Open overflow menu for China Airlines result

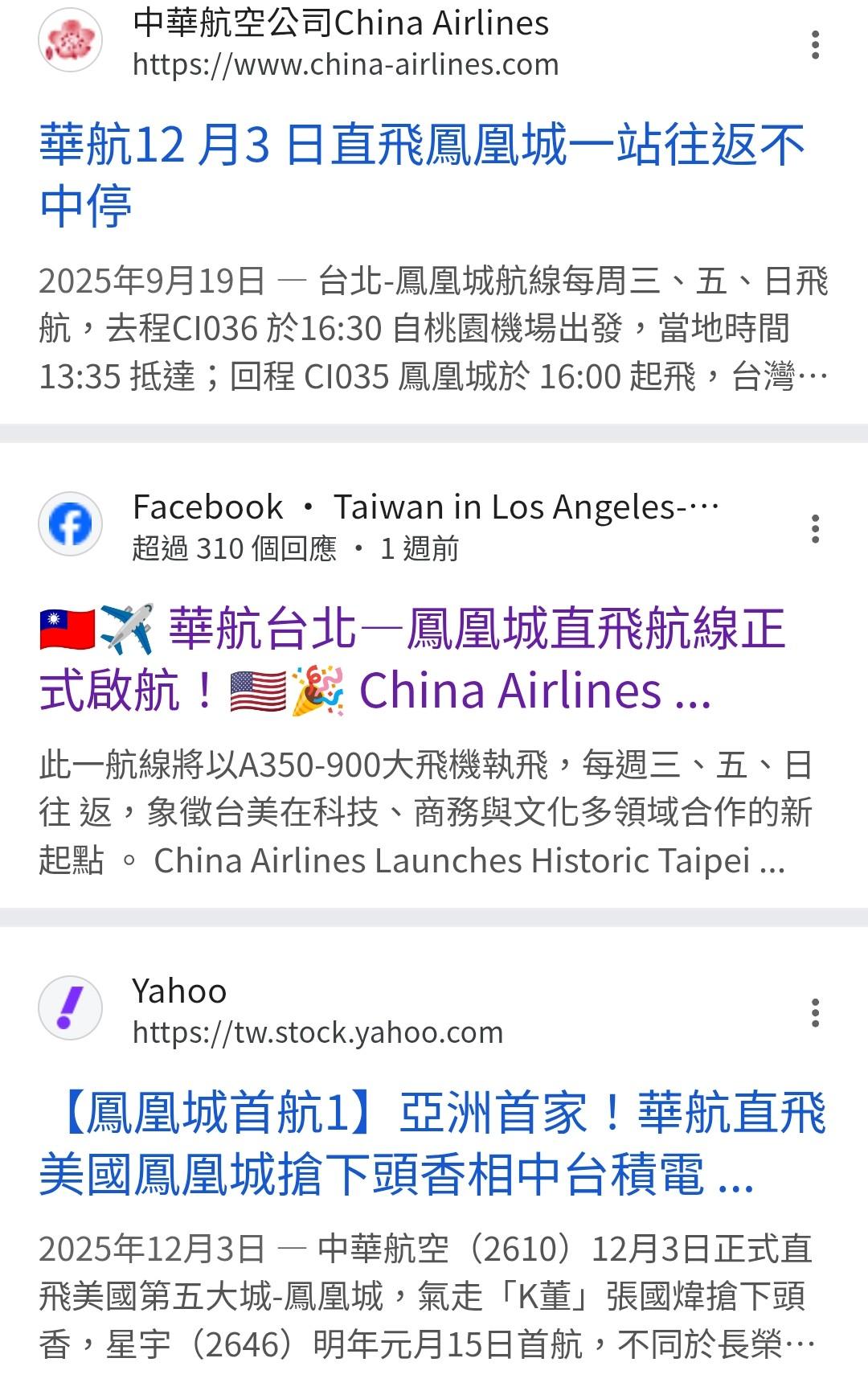click(x=815, y=45)
